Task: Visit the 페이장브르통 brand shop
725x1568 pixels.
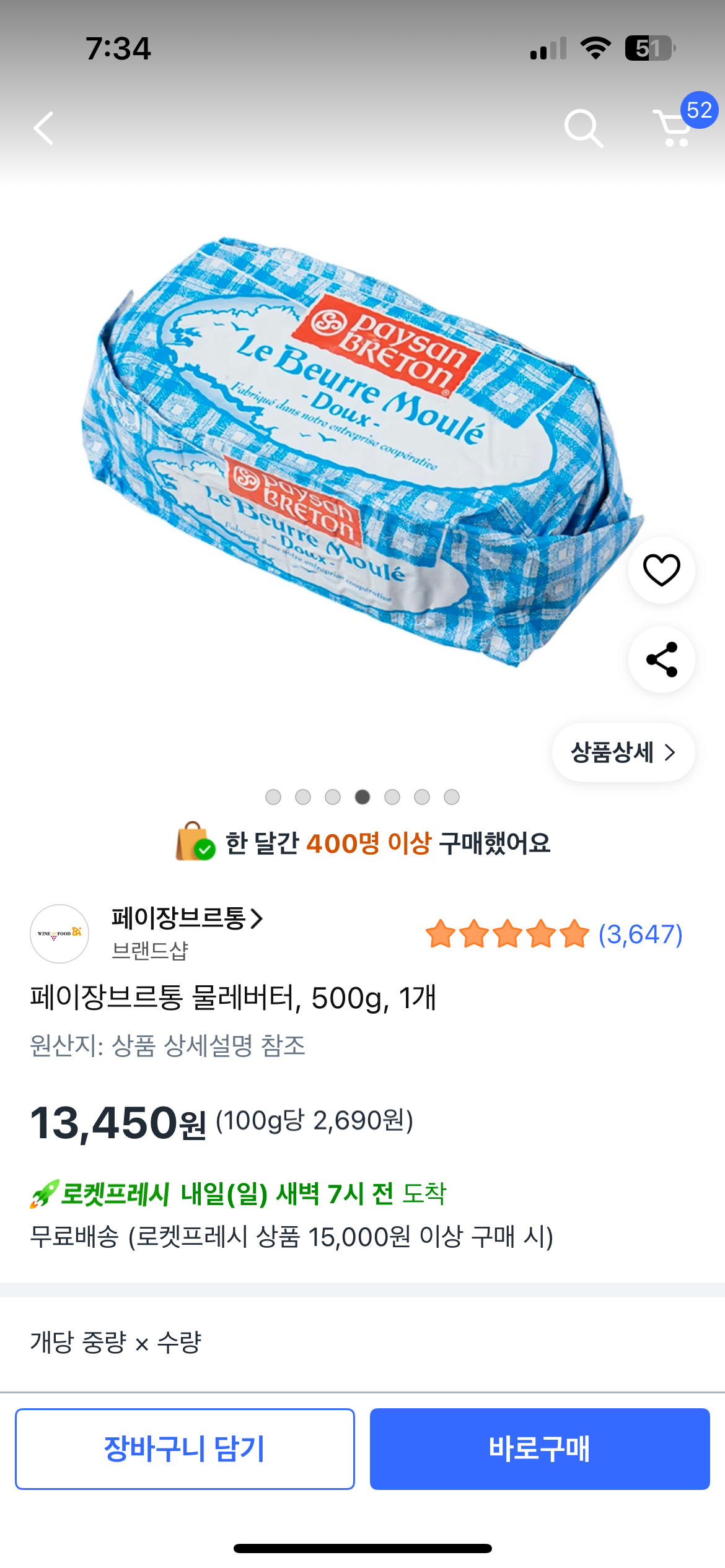Action: pos(187,918)
